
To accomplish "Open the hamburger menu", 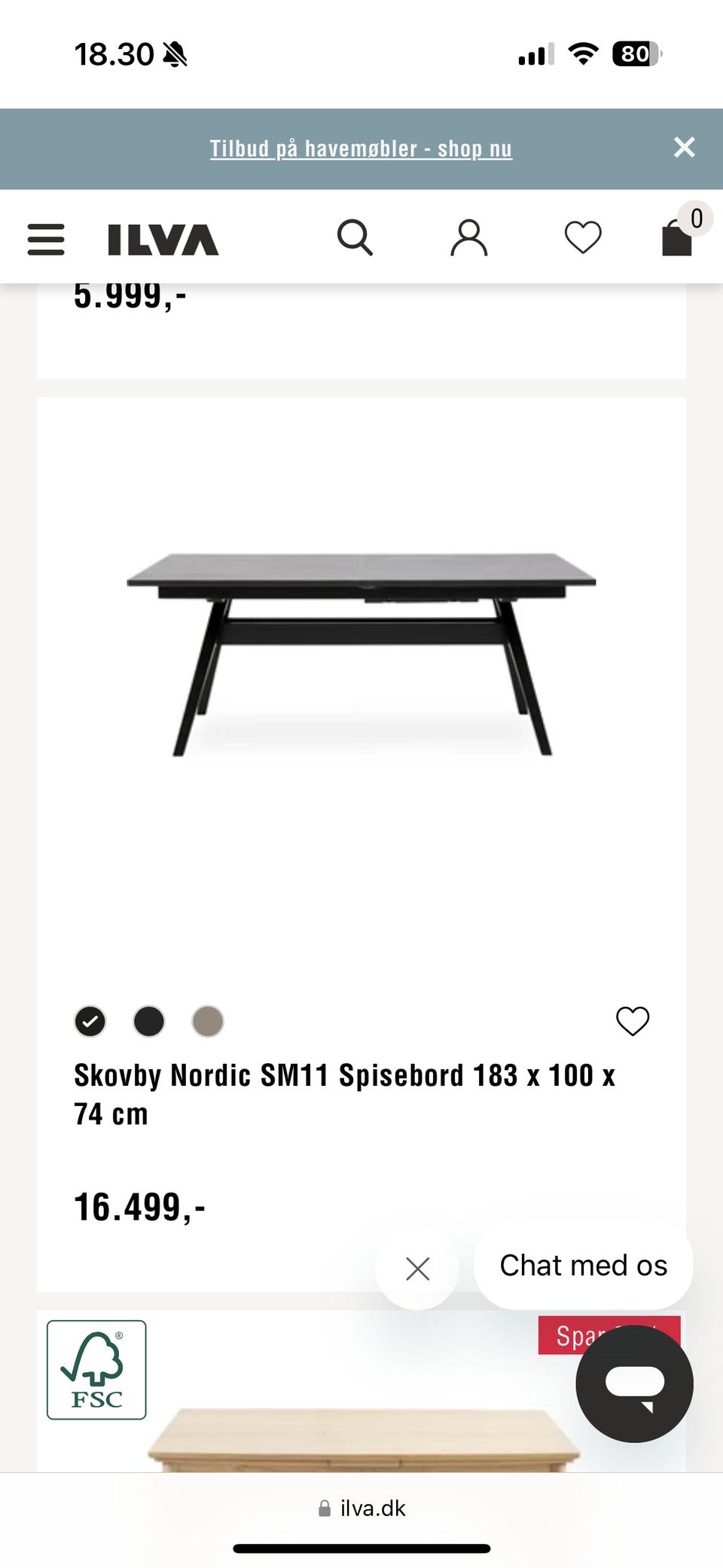I will pos(46,239).
